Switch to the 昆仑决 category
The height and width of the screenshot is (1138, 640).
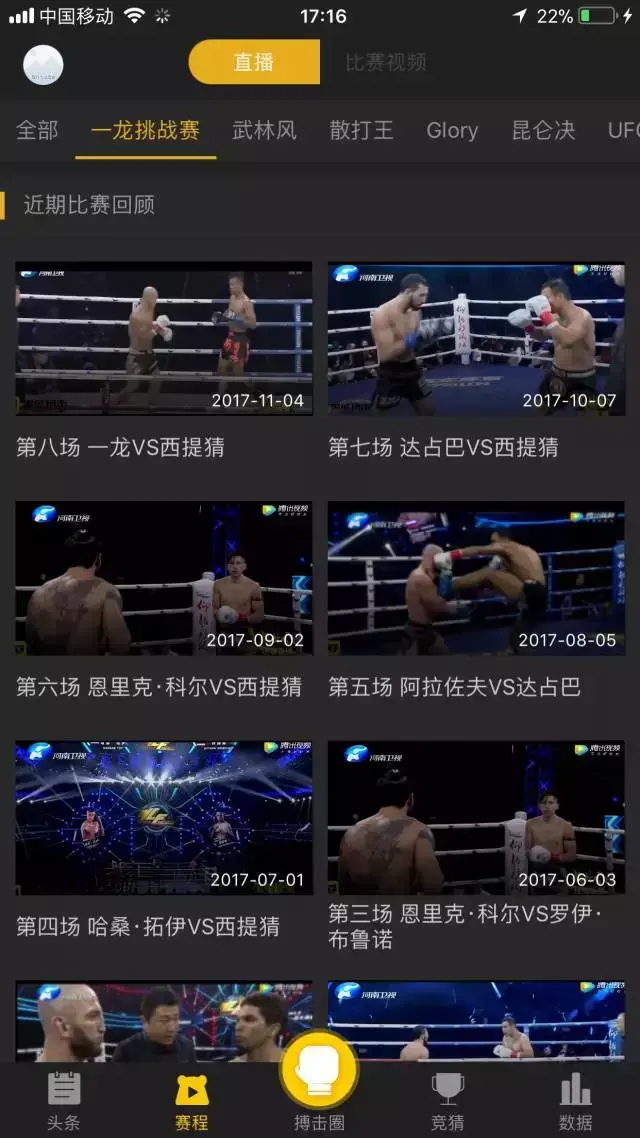(543, 130)
